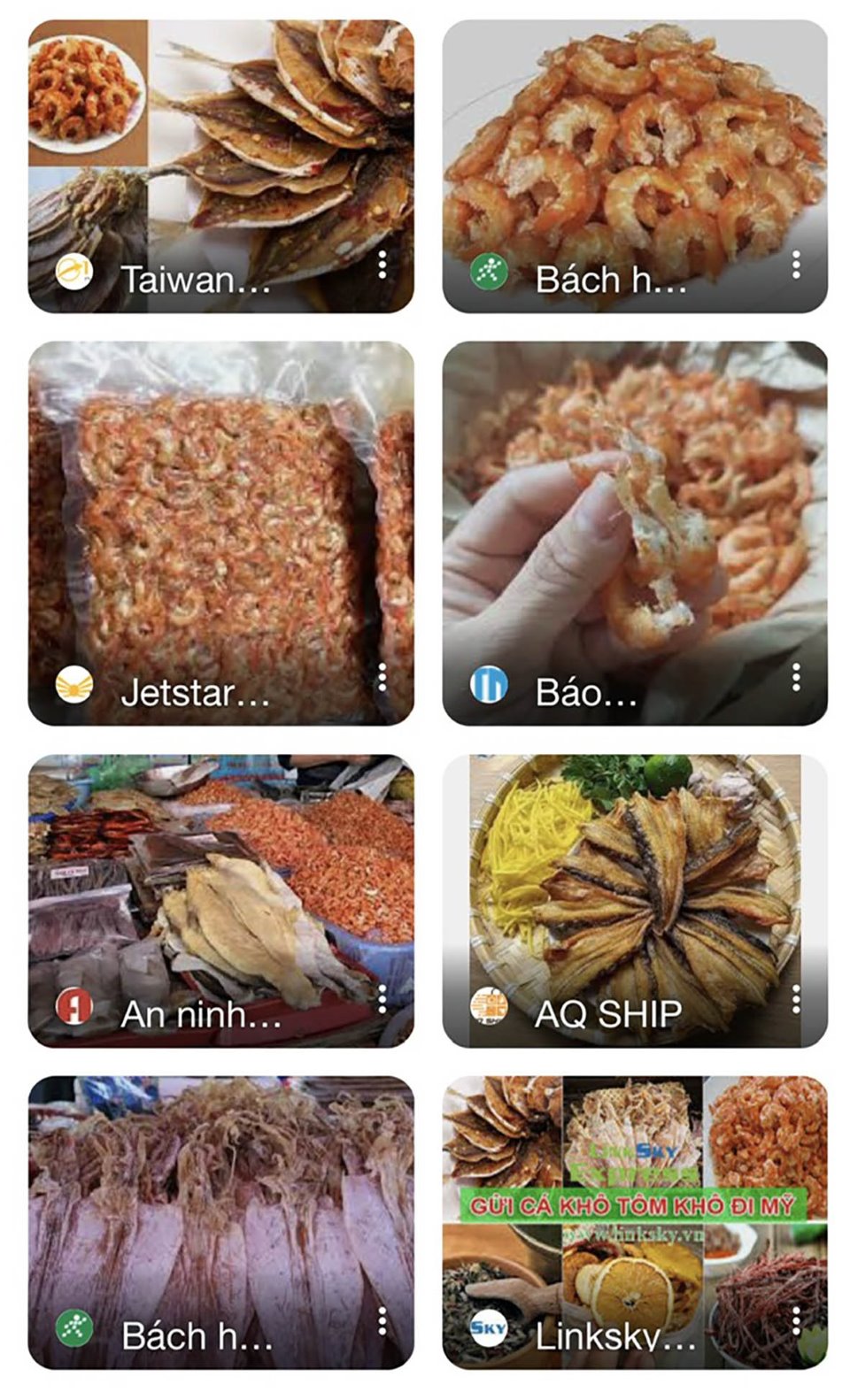Open overflow menu on Bách h… squid tile
850x1400 pixels.
[x=382, y=1321]
